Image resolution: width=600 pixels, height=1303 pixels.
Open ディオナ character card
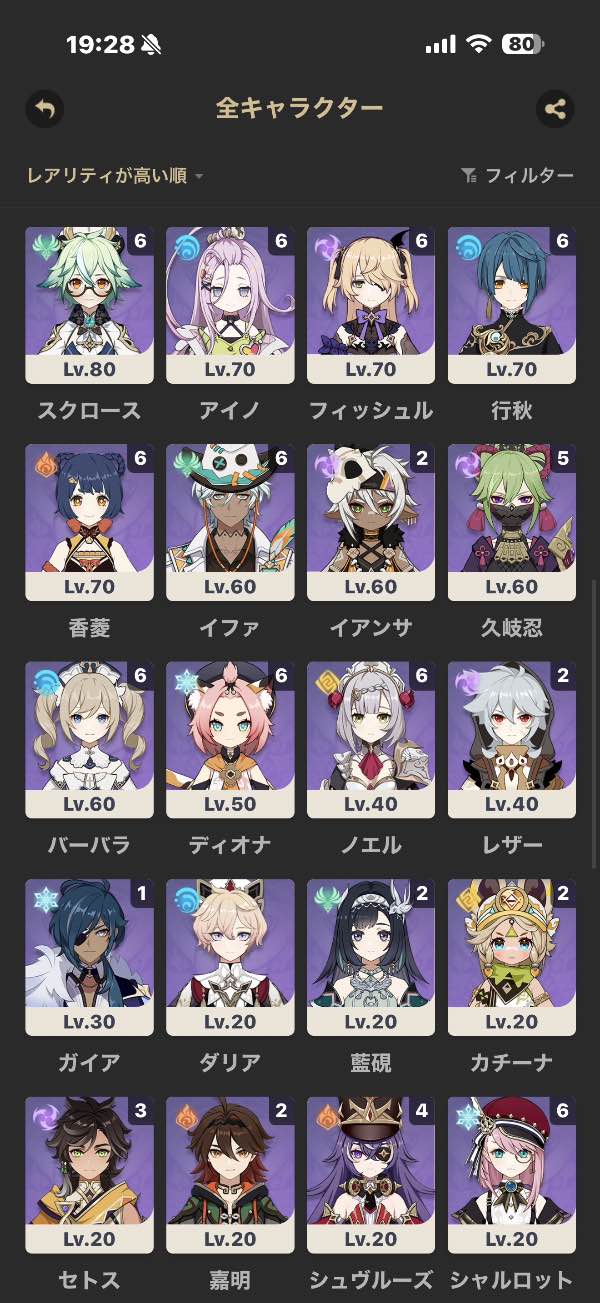pyautogui.click(x=230, y=740)
